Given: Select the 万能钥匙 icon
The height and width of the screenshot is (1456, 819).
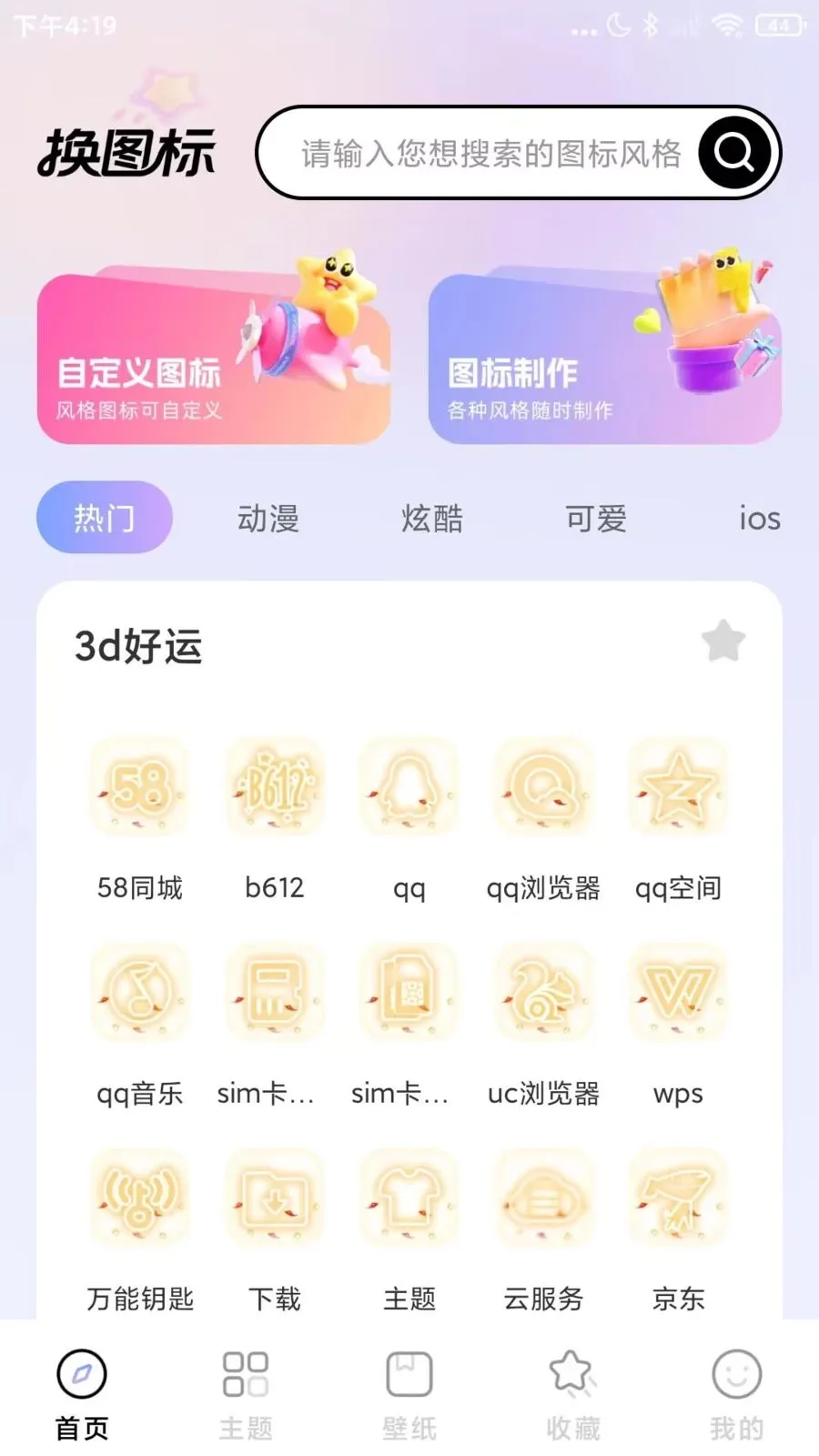Looking at the screenshot, I should click(141, 1198).
